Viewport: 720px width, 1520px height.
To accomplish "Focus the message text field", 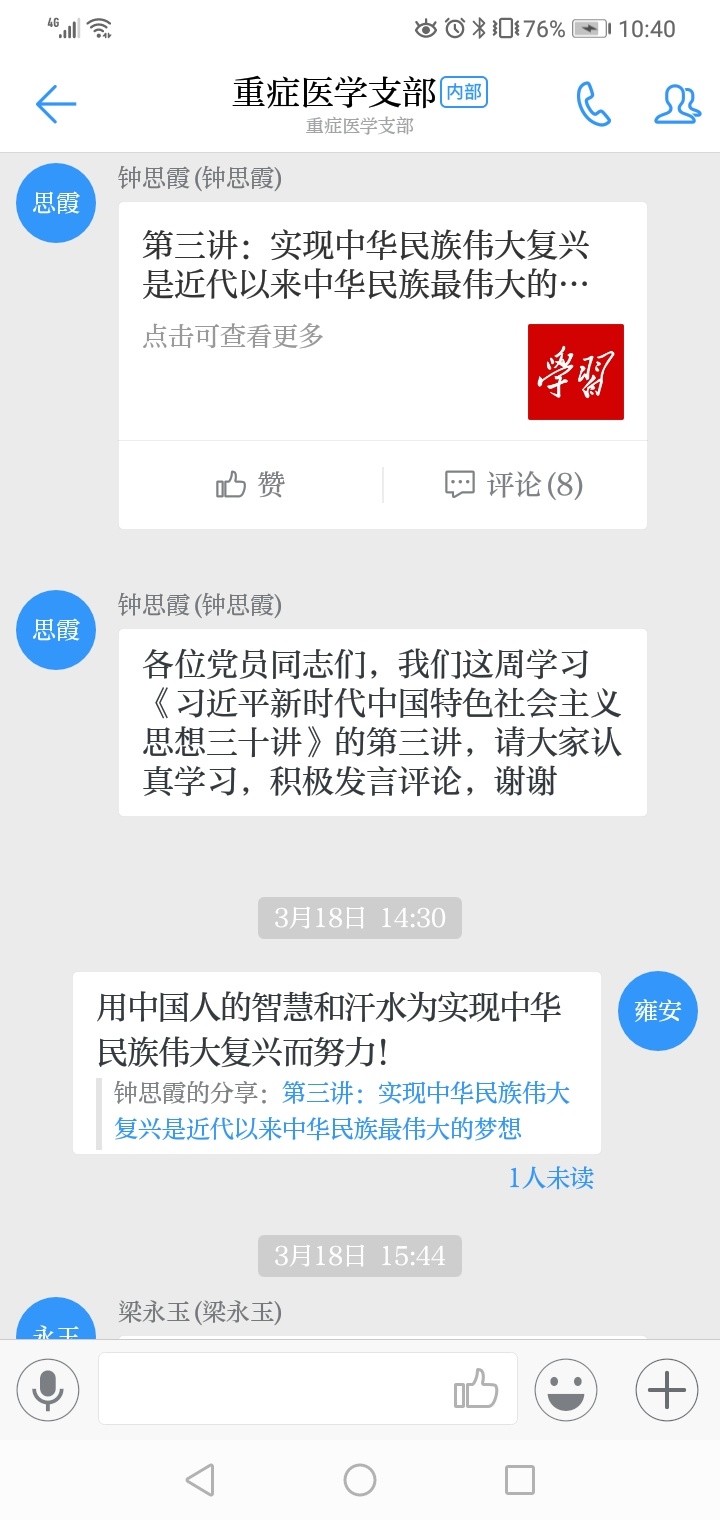I will tap(270, 1389).
